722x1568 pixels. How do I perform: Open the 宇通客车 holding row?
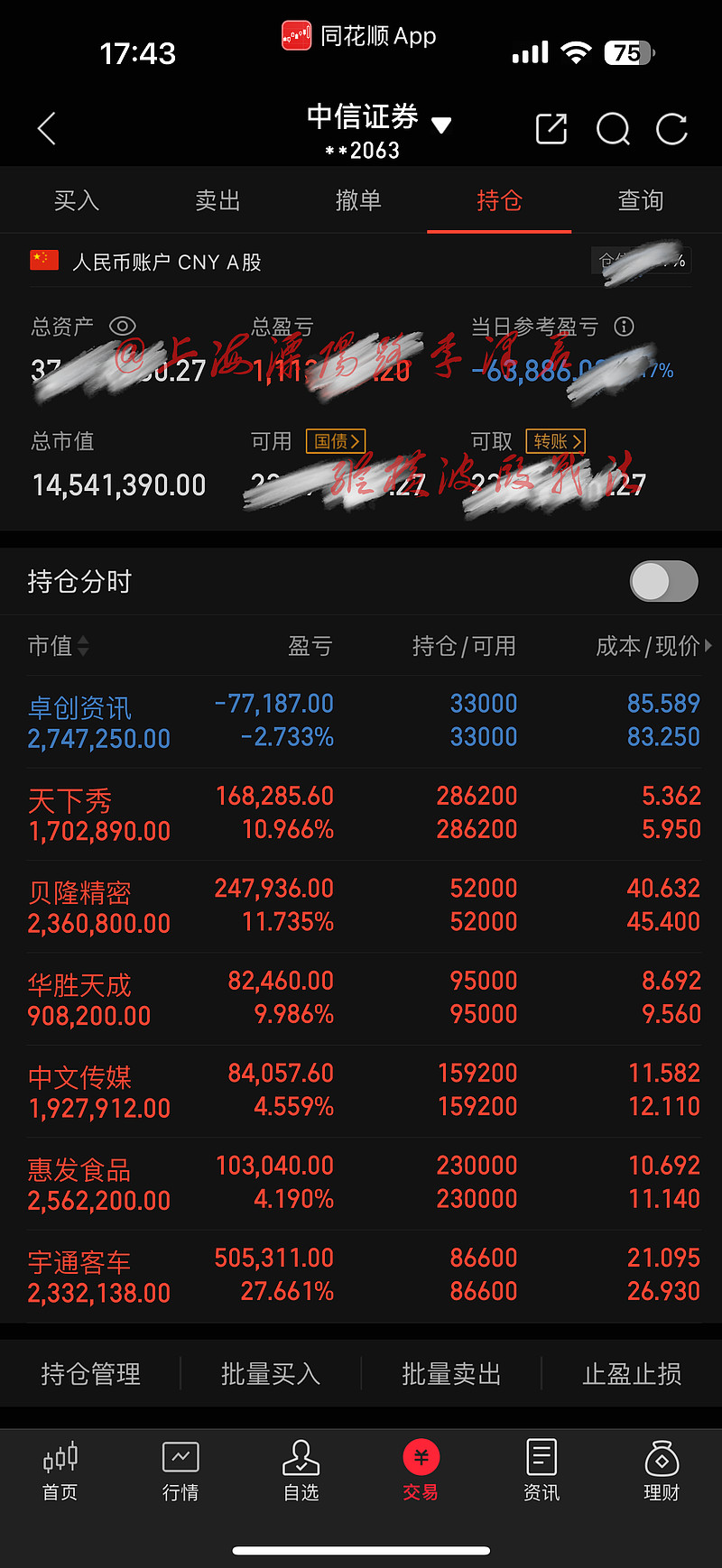click(361, 1276)
